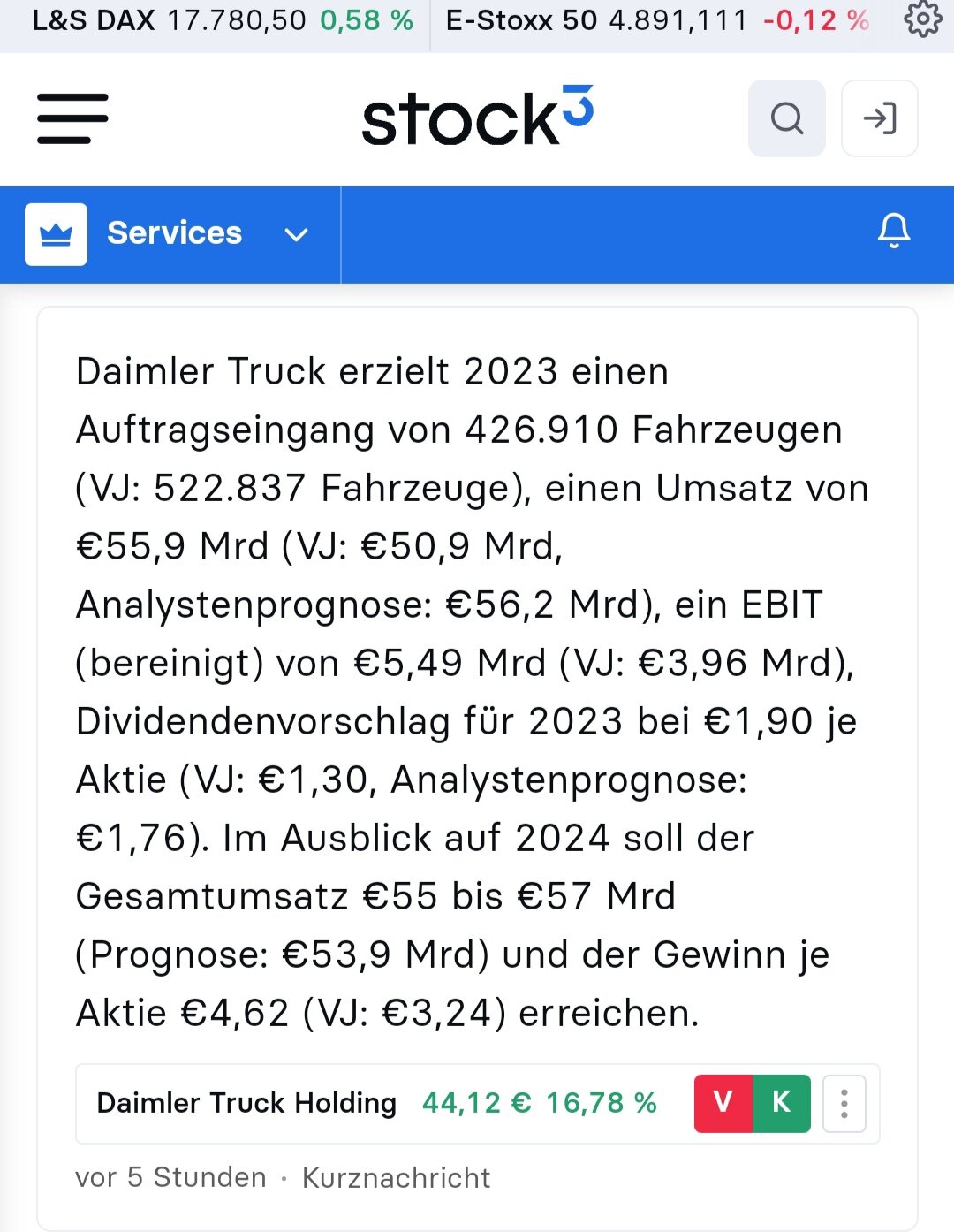Go to the stock3 home logo

(477, 118)
